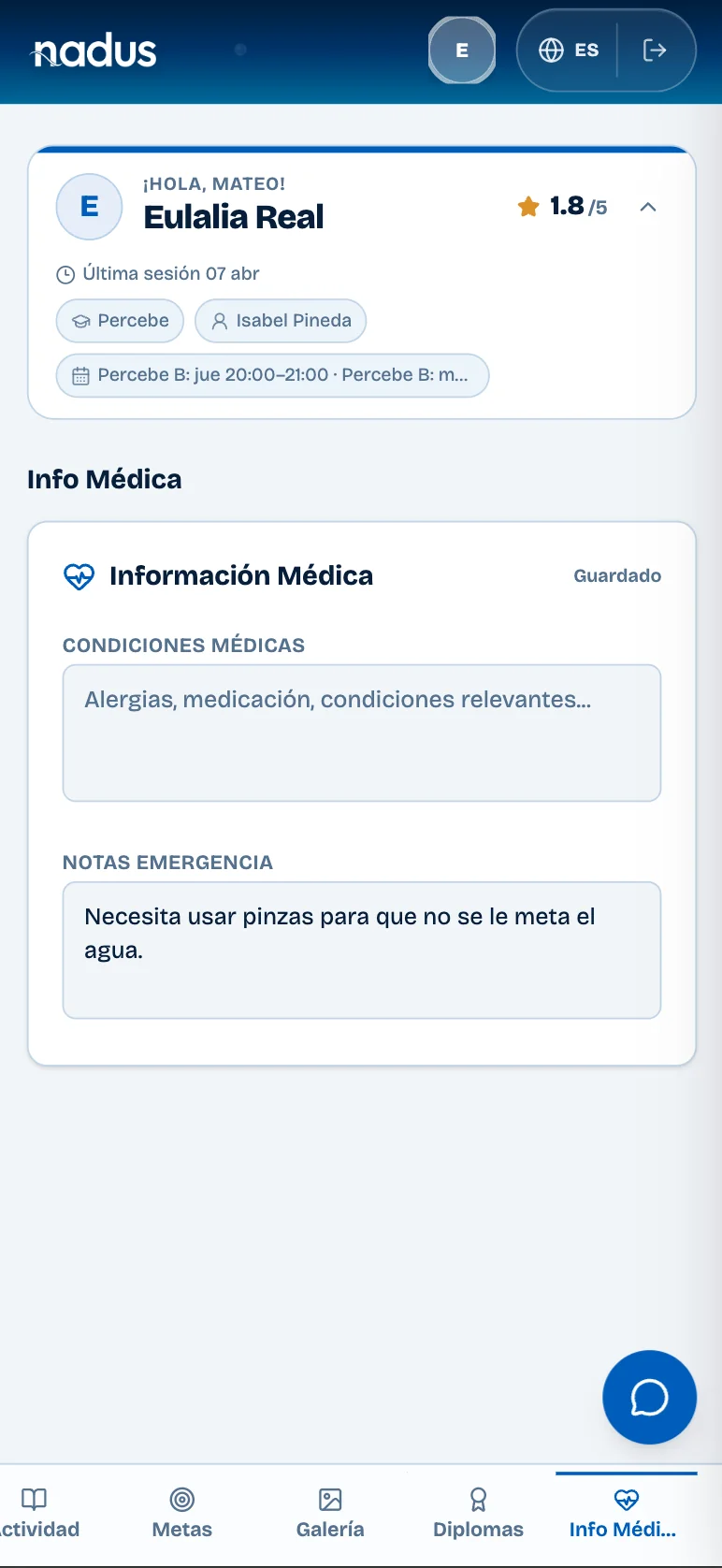Open the ES language selector
722x1568 pixels.
tap(570, 51)
